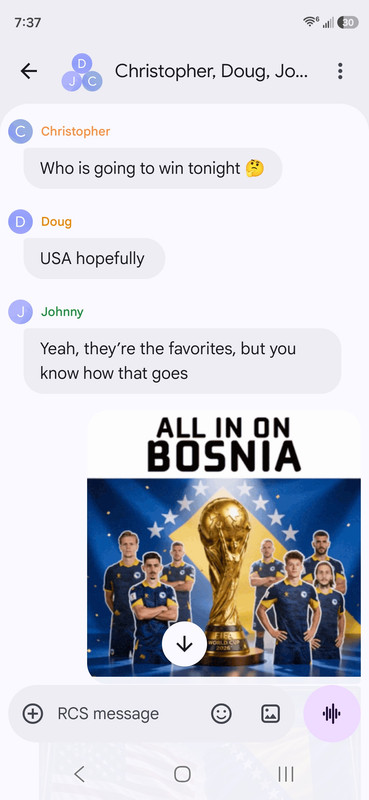Open recent apps from navigation bar

coord(286,774)
